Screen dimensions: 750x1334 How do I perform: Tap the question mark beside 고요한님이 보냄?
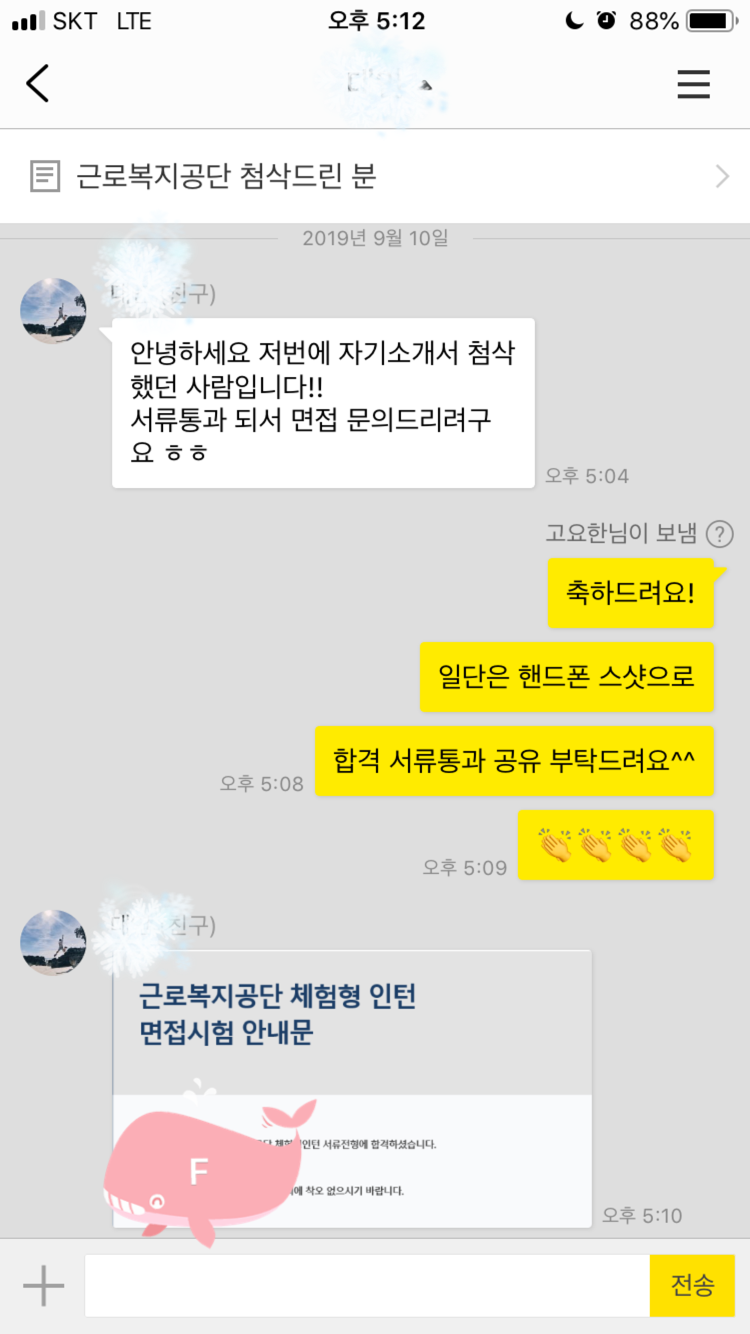[718, 535]
